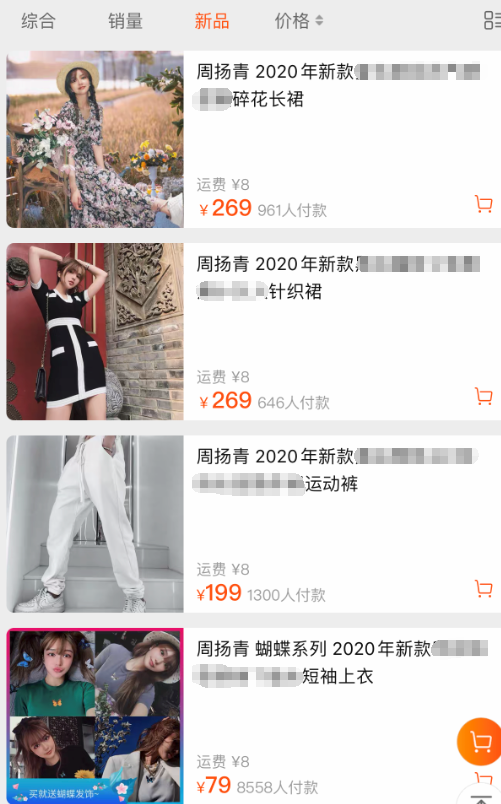Image resolution: width=501 pixels, height=804 pixels.
Task: View the 运动裤 product listing
Action: point(253,524)
